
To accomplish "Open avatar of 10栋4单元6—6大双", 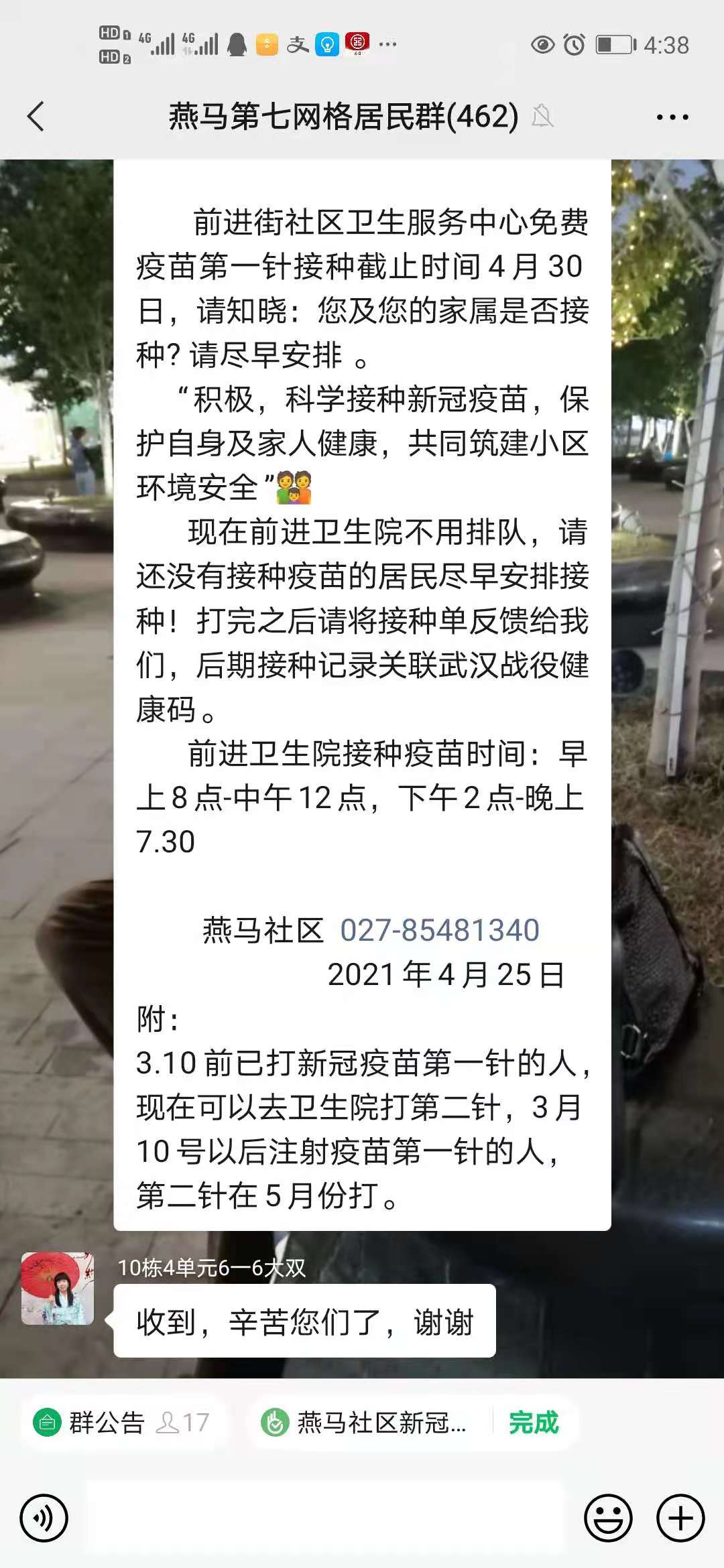I will pos(58,1288).
